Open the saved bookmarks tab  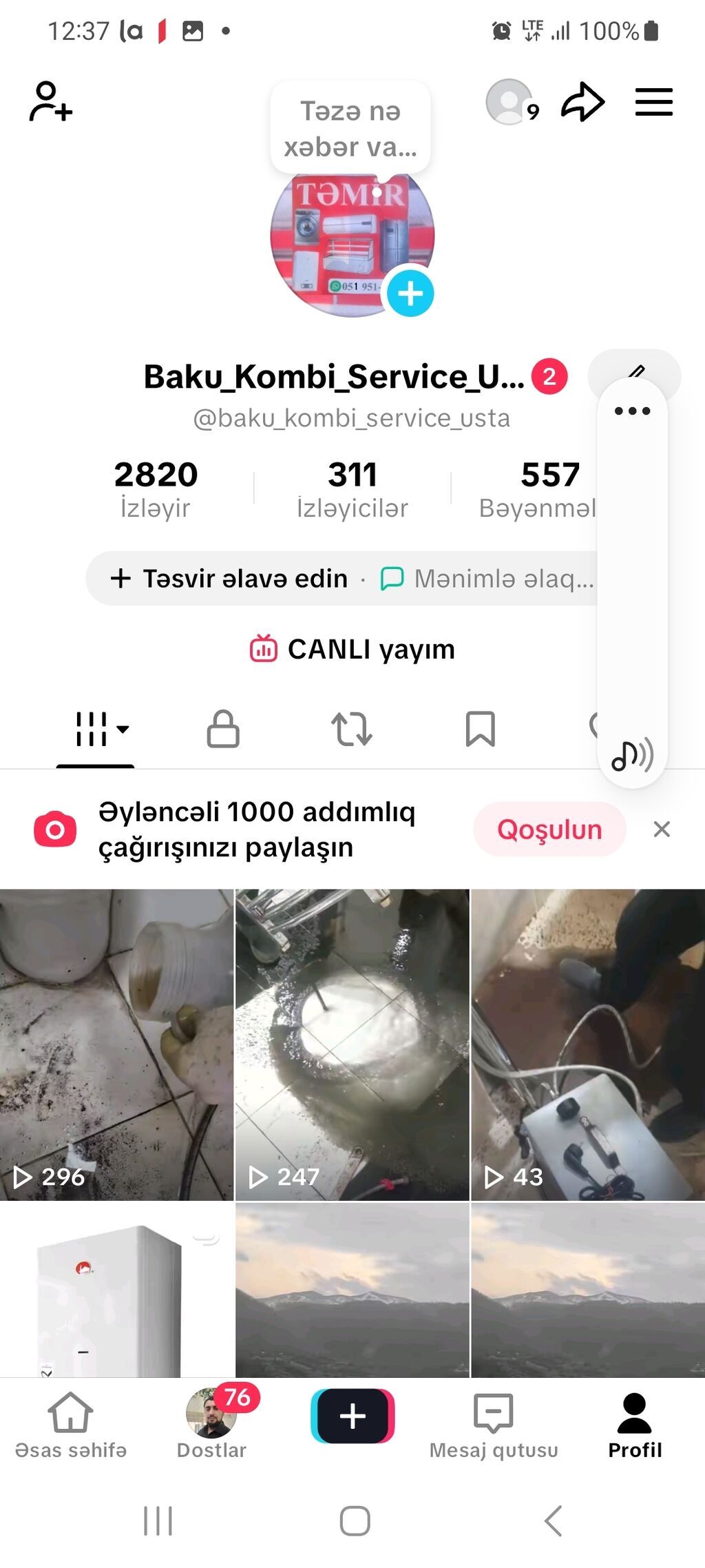tap(480, 729)
